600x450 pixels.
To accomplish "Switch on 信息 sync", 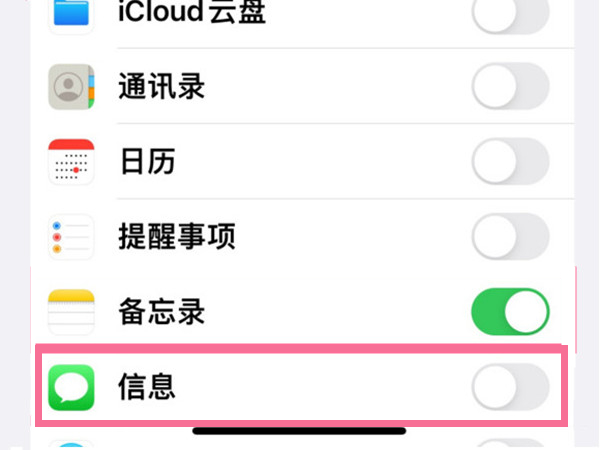I will (510, 387).
